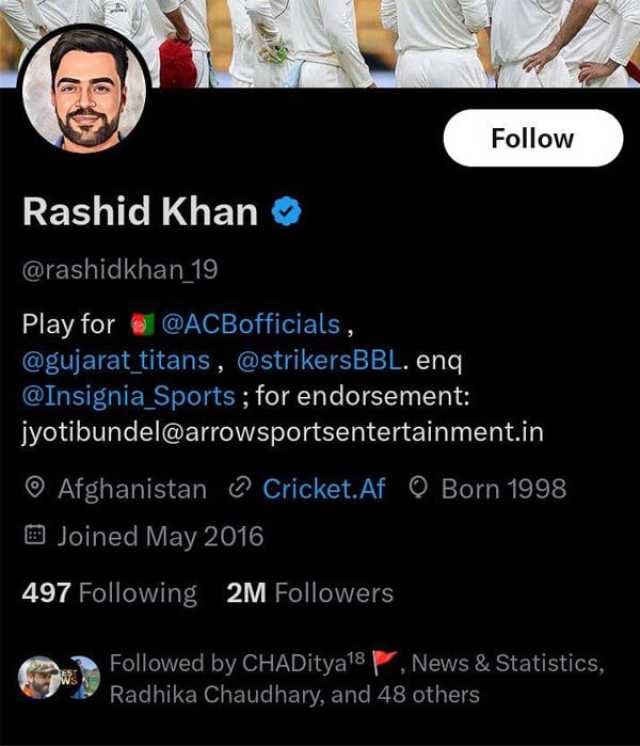Open the @ACBofficials mention link

click(x=250, y=325)
